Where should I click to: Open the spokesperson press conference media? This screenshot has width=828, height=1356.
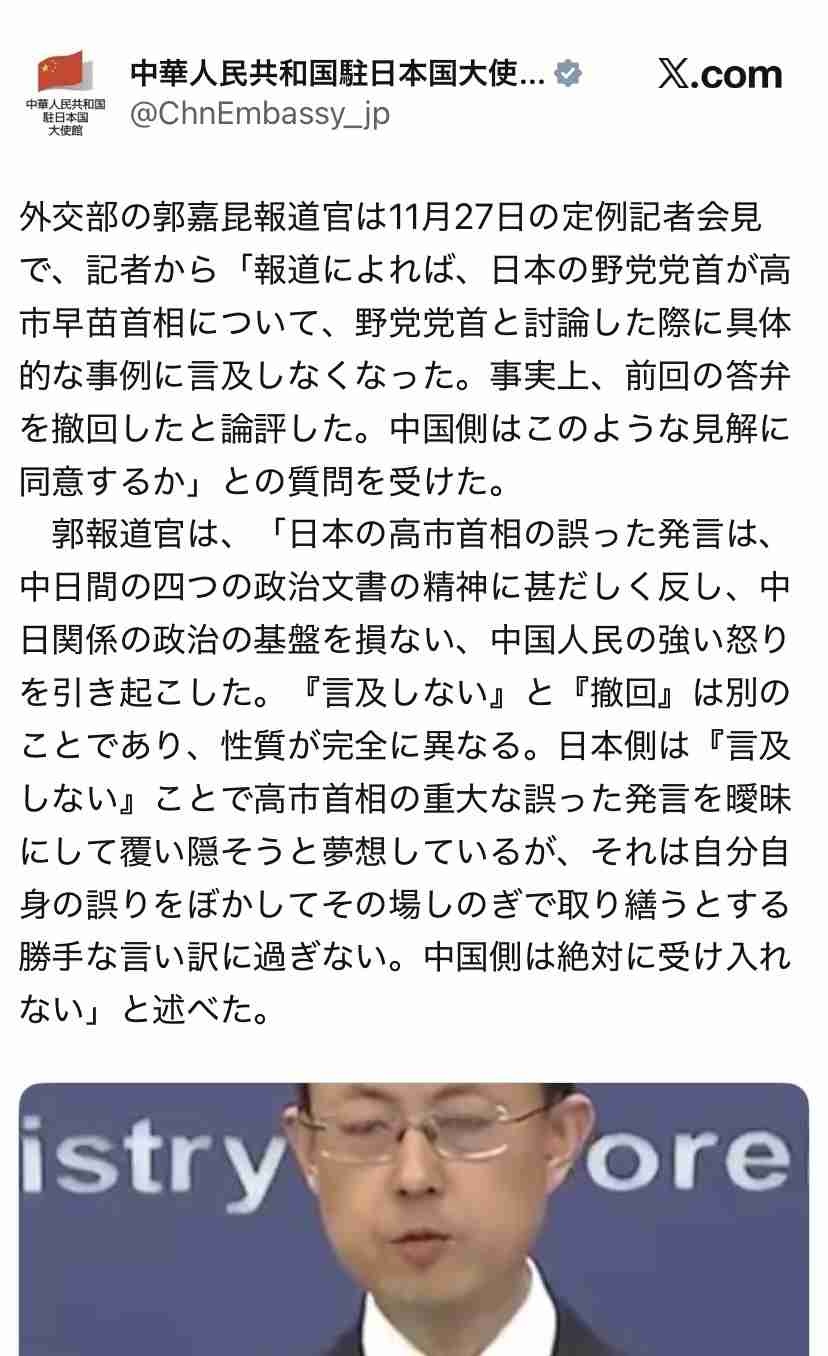414,1218
